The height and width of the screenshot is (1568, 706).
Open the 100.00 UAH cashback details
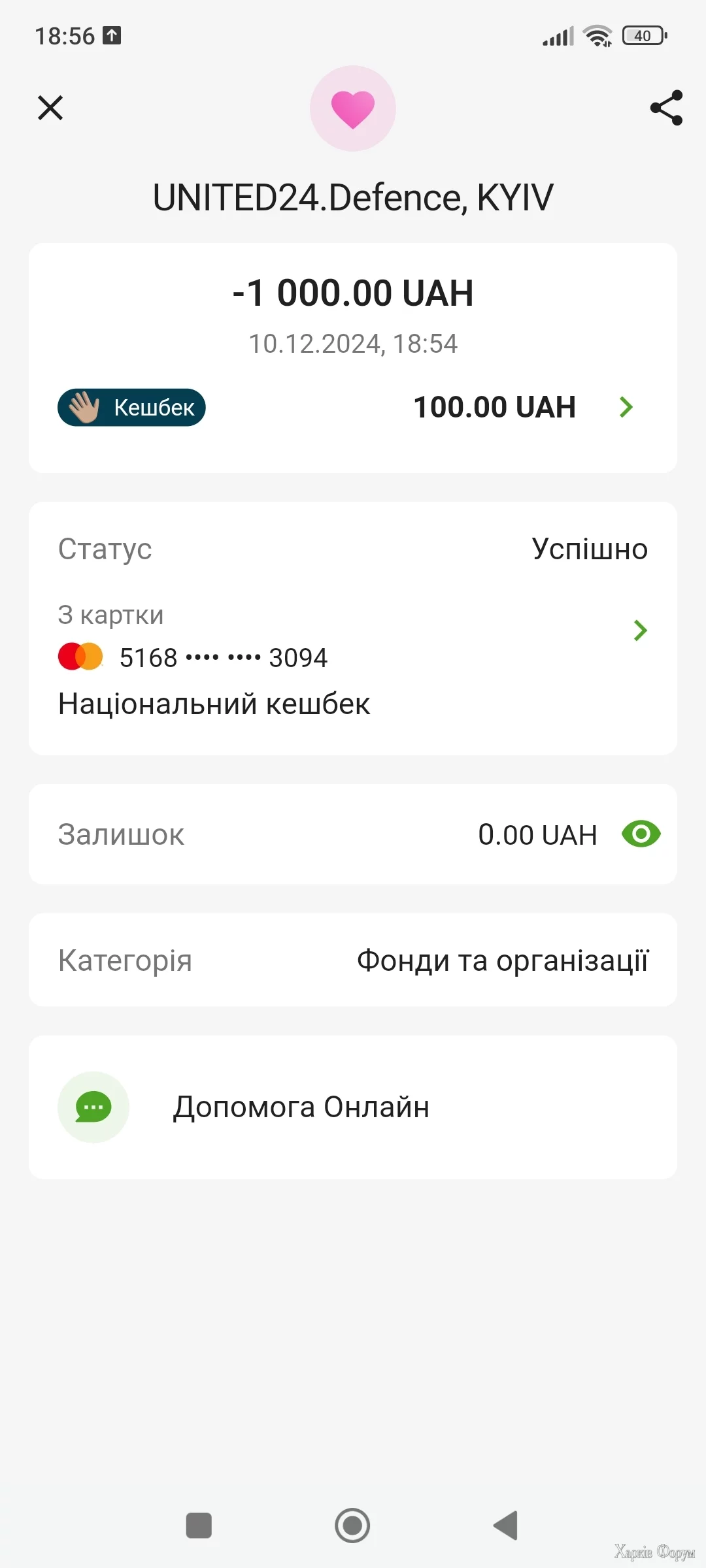[x=626, y=407]
